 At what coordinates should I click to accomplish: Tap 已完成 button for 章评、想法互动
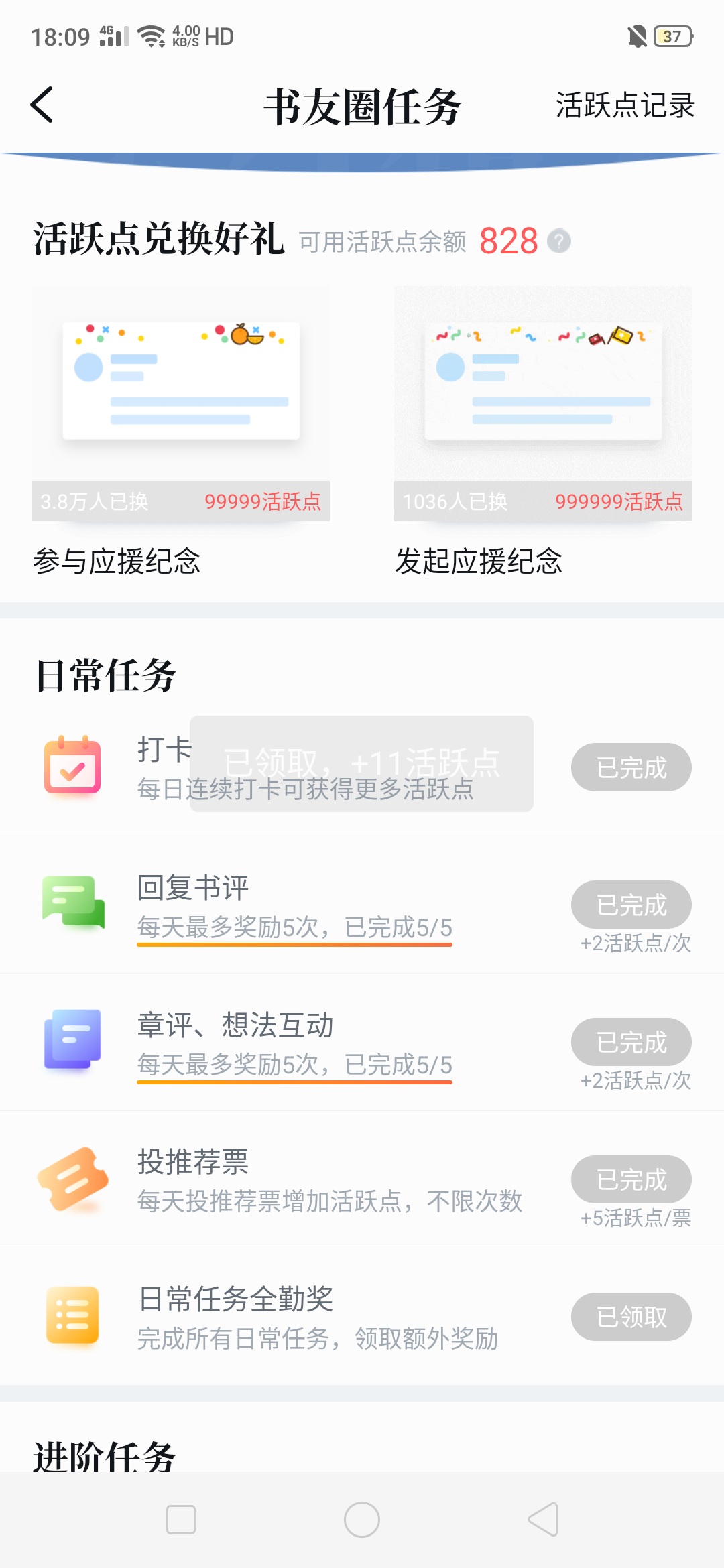click(x=631, y=1042)
